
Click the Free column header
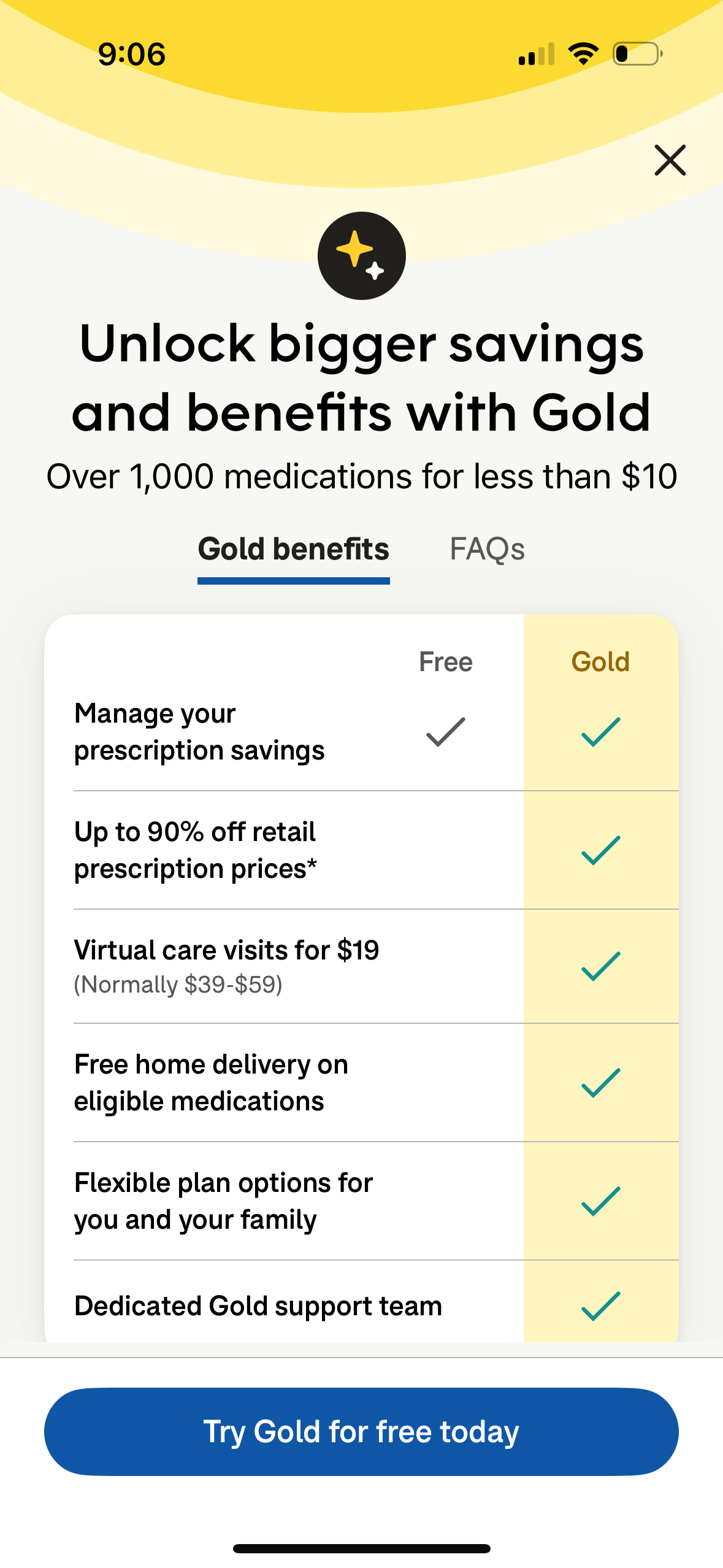coord(446,661)
